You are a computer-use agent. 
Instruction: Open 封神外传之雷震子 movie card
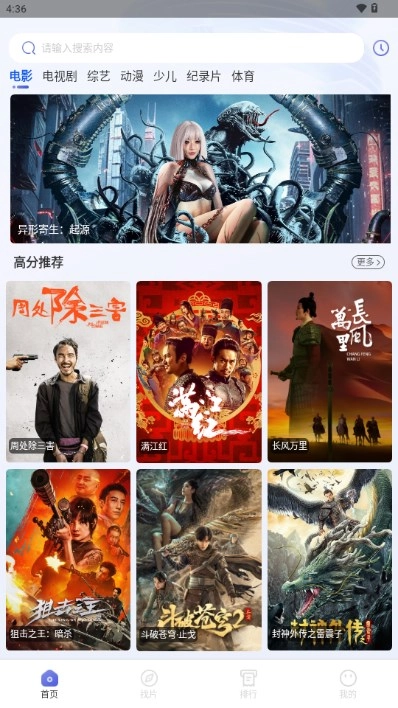330,559
